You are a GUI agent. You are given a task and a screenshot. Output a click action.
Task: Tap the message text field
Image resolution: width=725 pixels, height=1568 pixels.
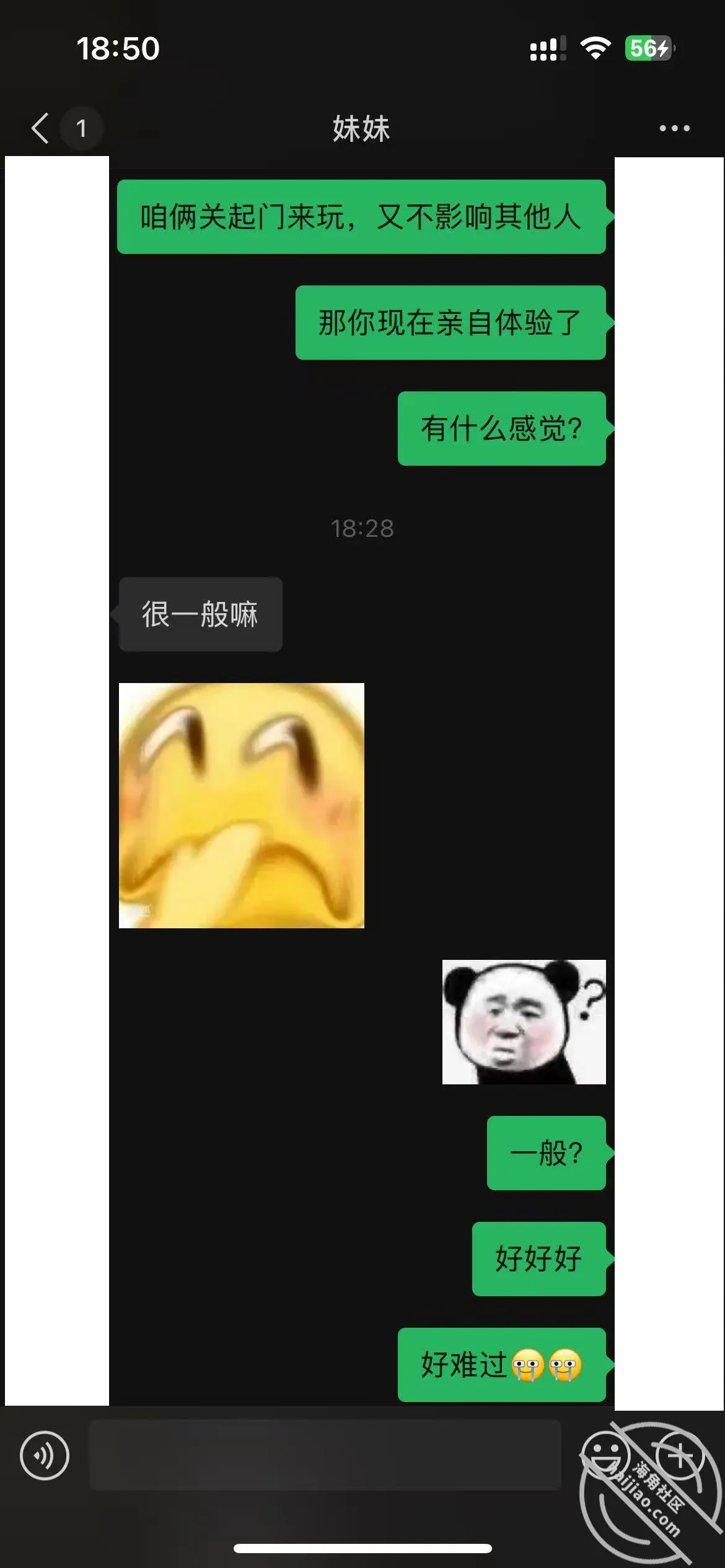coord(325,1455)
